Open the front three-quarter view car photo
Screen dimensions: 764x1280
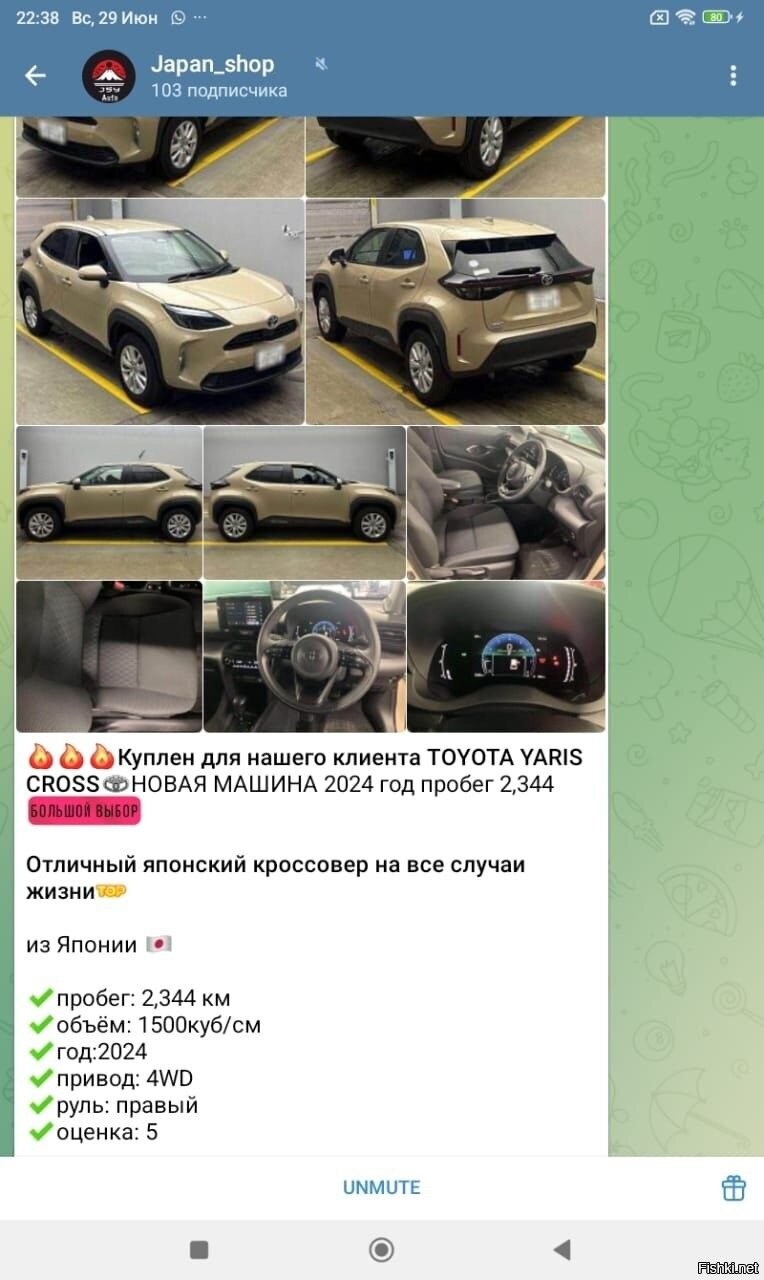[x=160, y=311]
